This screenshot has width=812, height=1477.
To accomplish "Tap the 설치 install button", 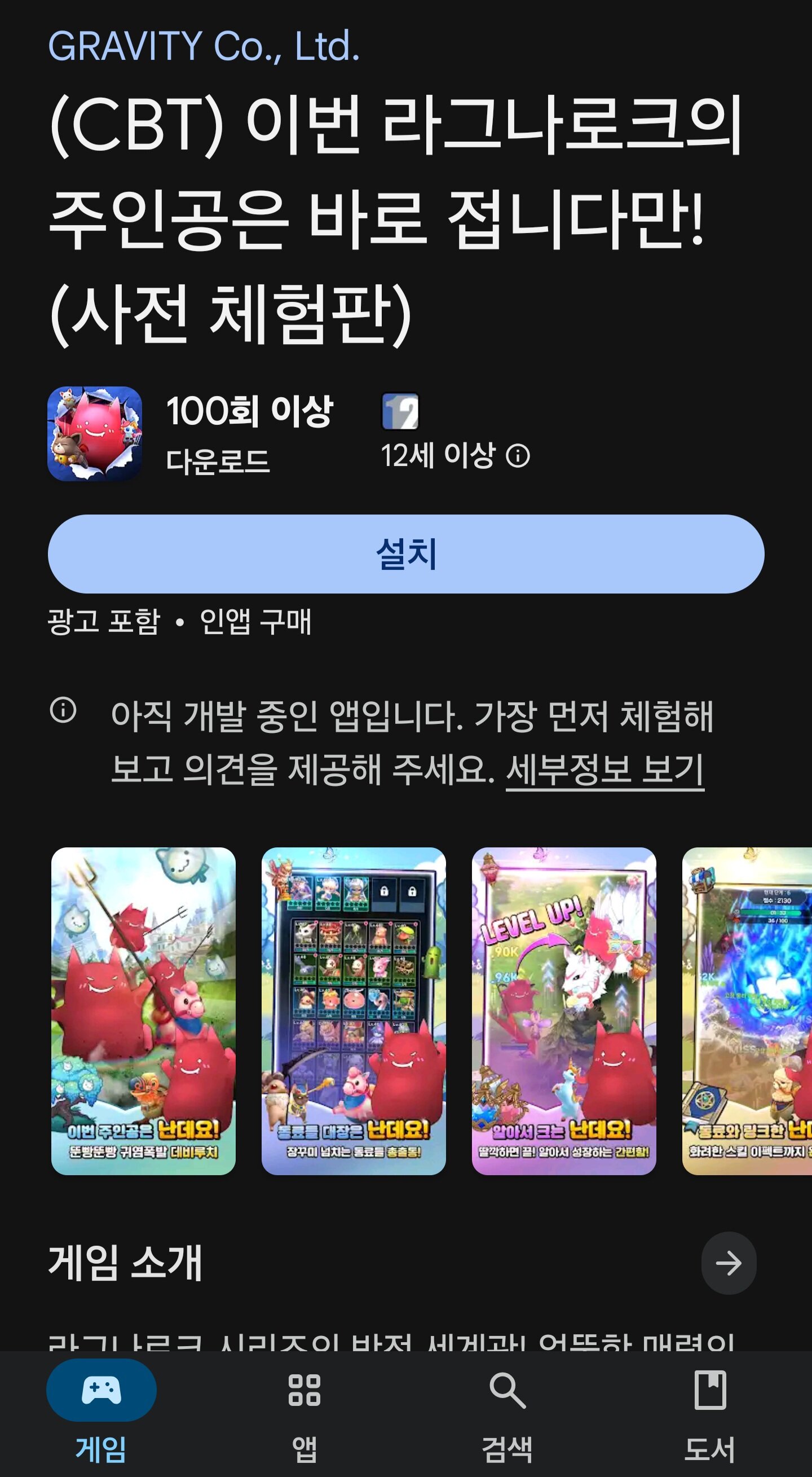I will (x=405, y=554).
